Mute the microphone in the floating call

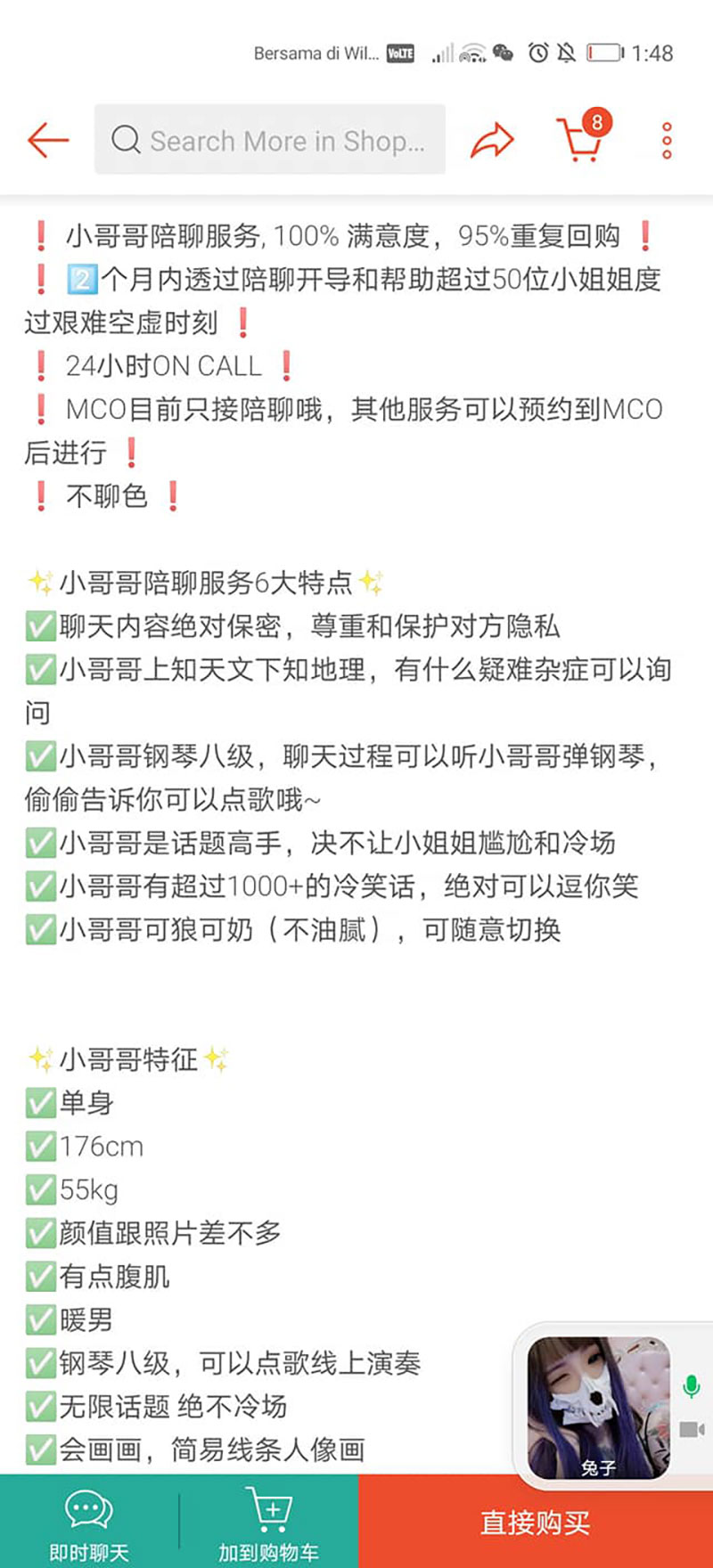pyautogui.click(x=691, y=1386)
